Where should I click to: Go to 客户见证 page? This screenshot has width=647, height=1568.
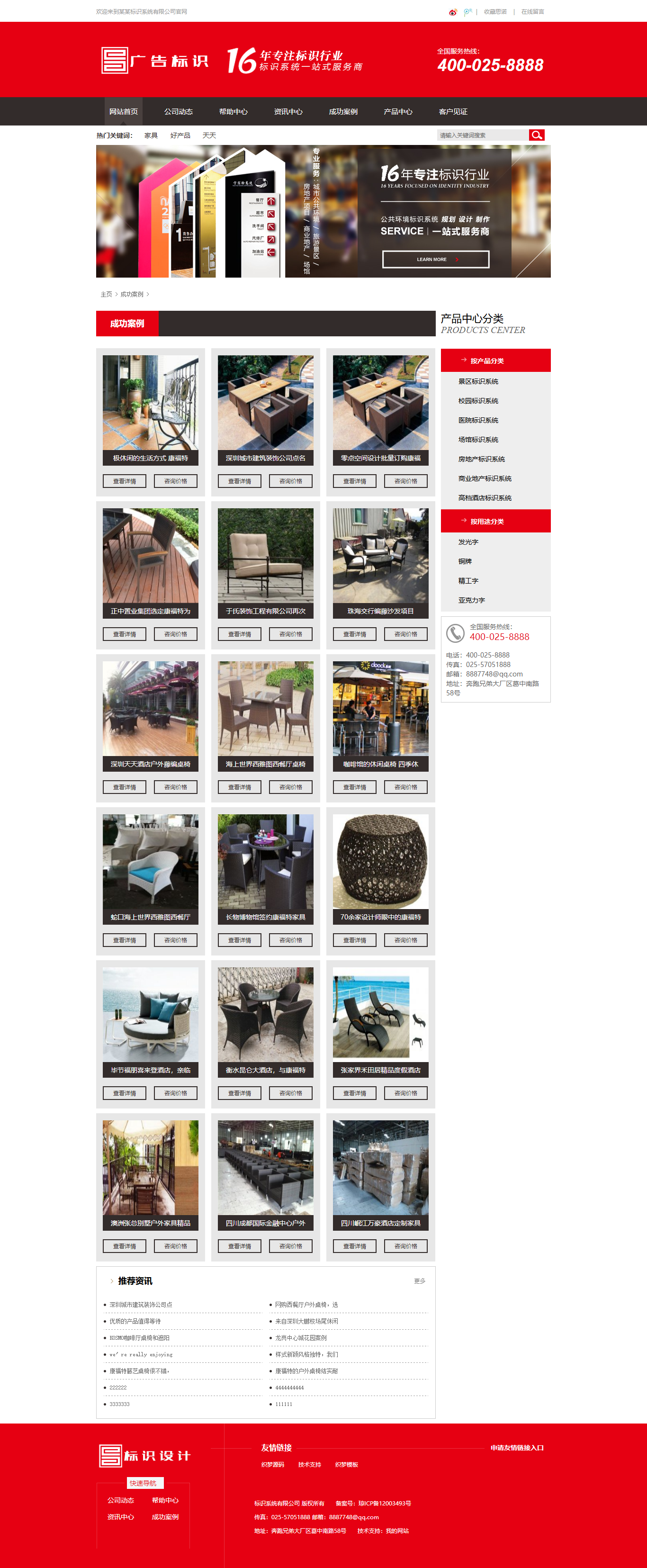pyautogui.click(x=453, y=111)
